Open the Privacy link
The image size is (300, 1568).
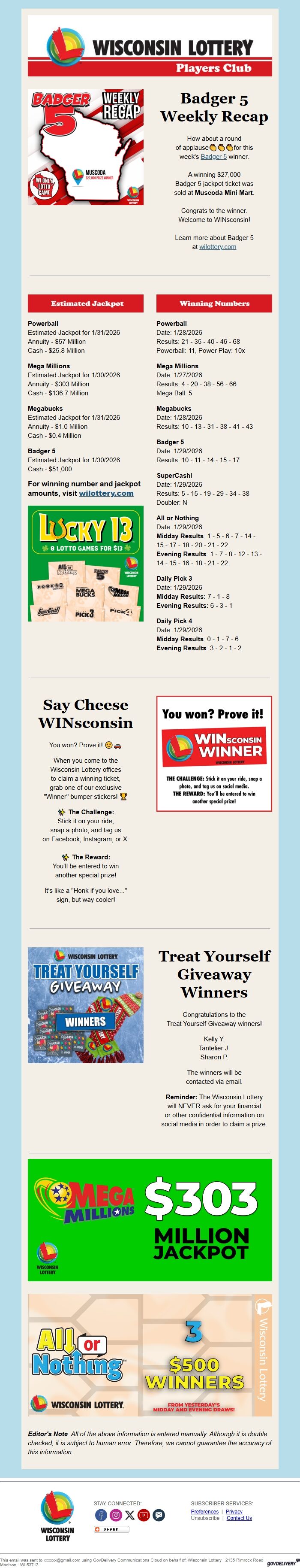(x=234, y=1511)
